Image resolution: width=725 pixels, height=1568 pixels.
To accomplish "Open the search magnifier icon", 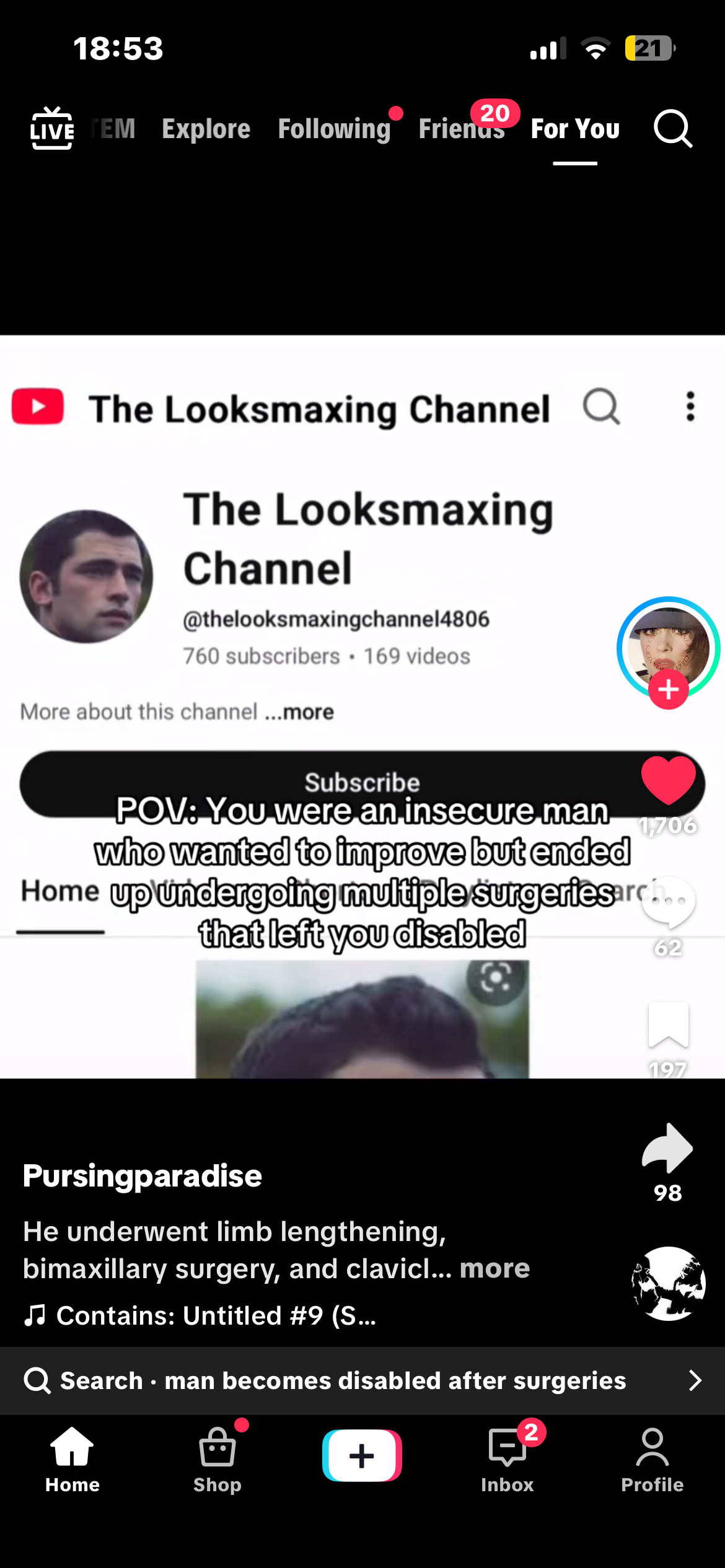I will pyautogui.click(x=672, y=129).
